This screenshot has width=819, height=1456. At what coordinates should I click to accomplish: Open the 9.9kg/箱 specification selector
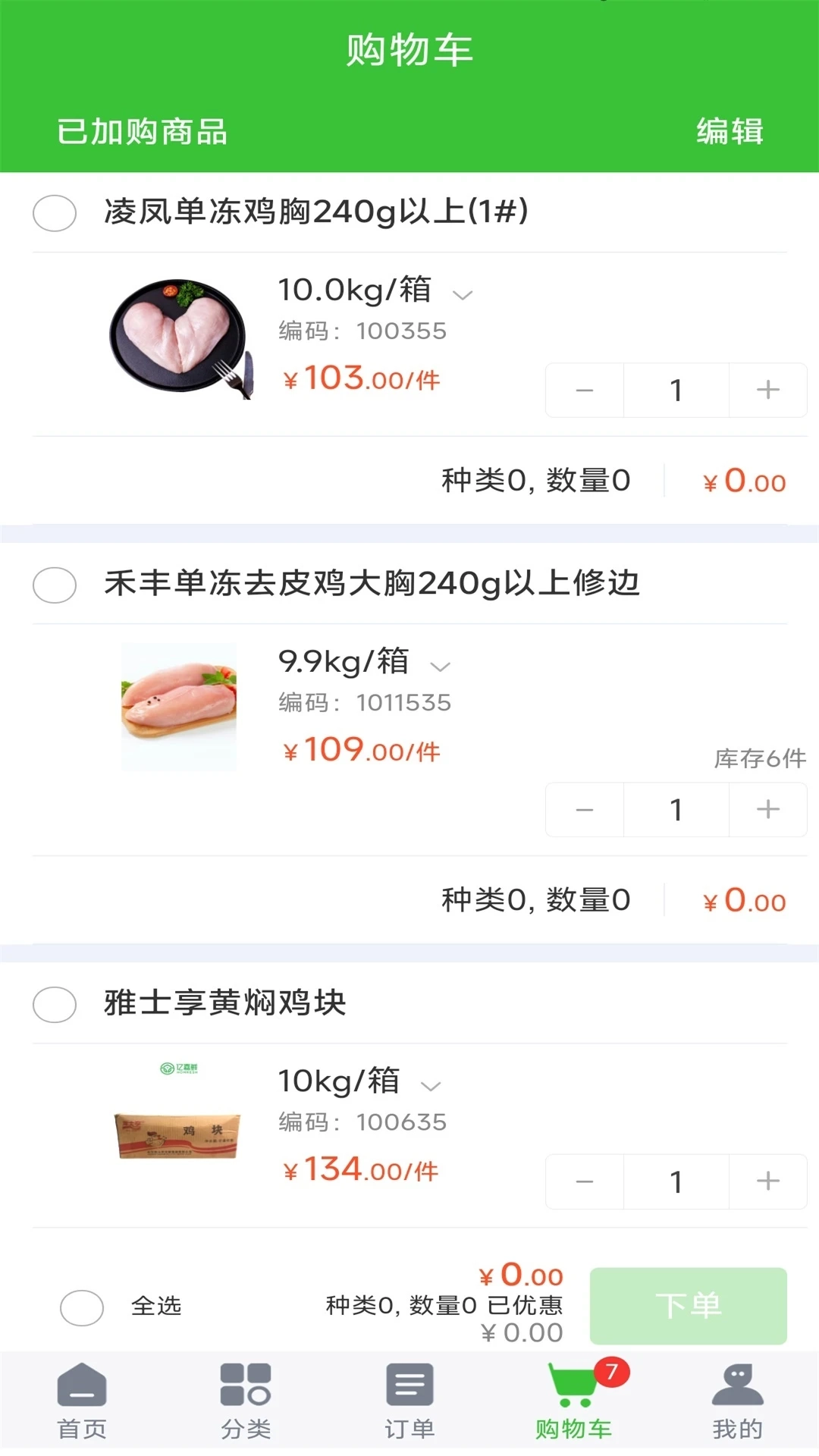coord(440,667)
